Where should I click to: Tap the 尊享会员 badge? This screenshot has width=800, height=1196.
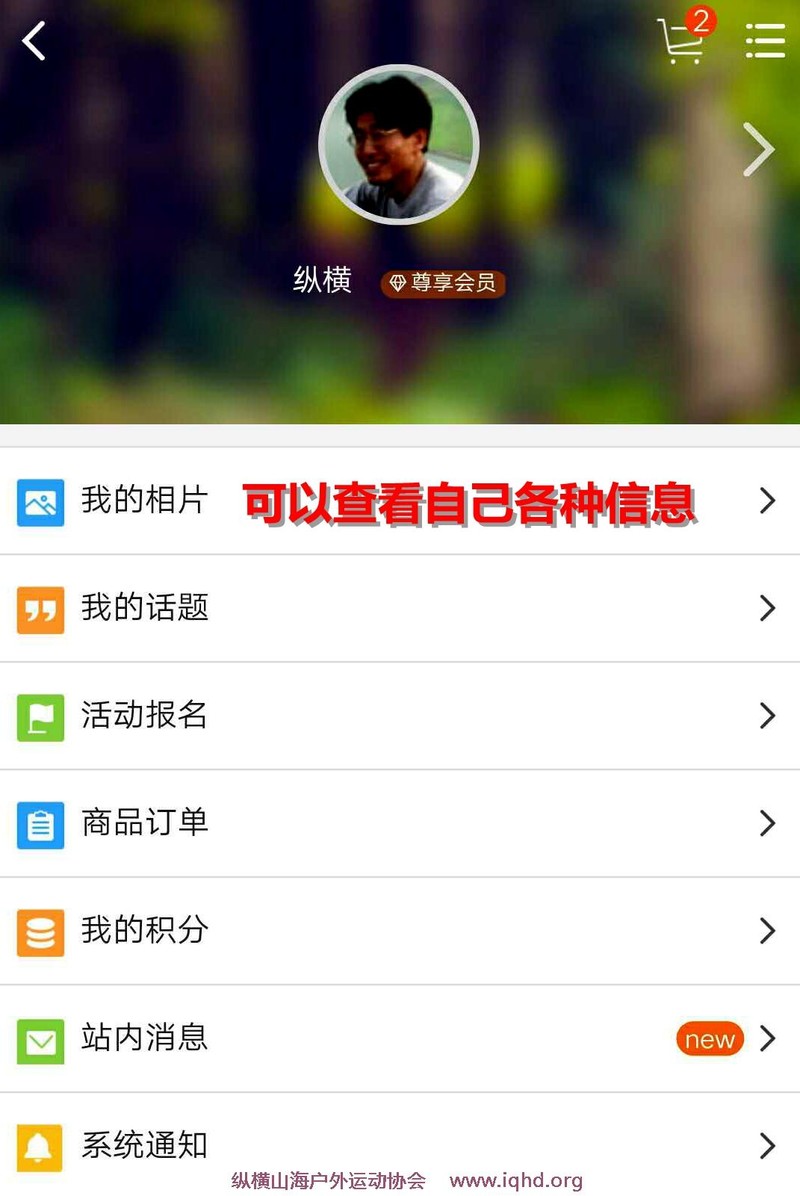tap(443, 283)
